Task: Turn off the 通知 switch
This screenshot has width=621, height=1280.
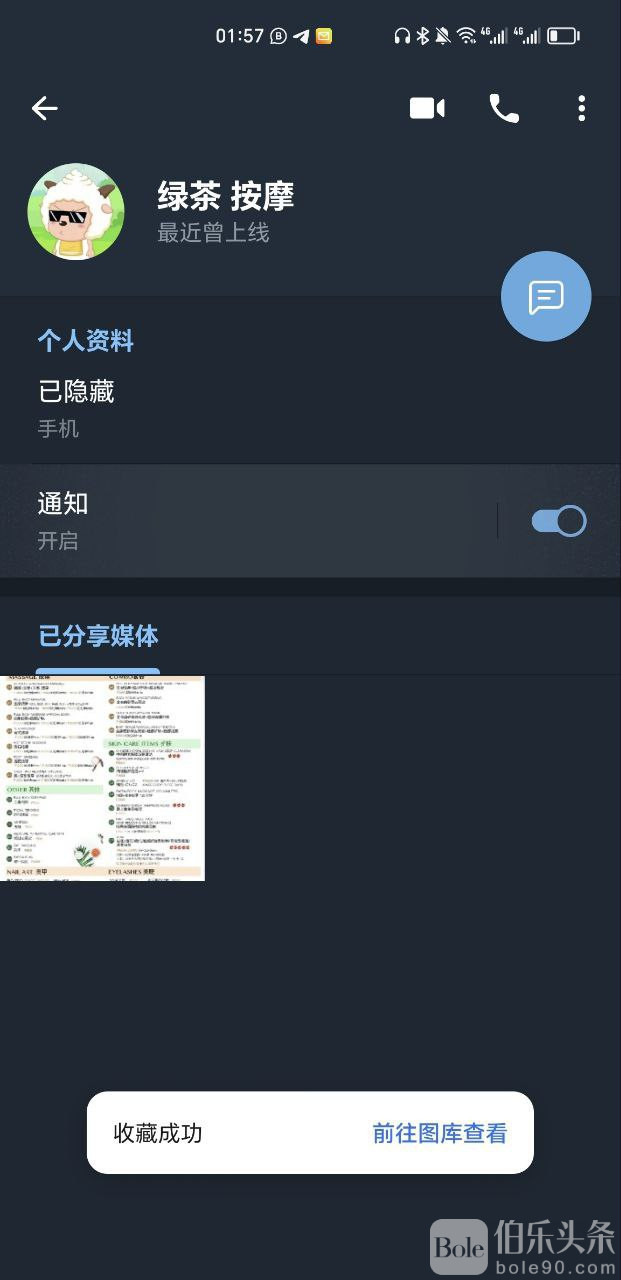Action: [558, 521]
